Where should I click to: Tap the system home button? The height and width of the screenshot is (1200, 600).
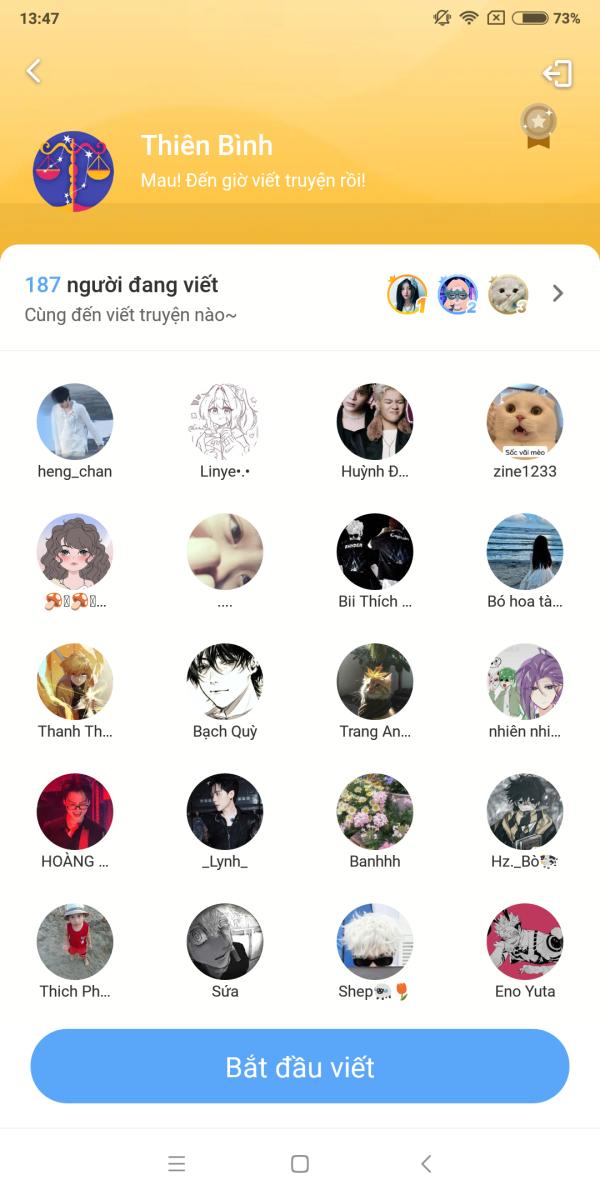click(x=299, y=1163)
